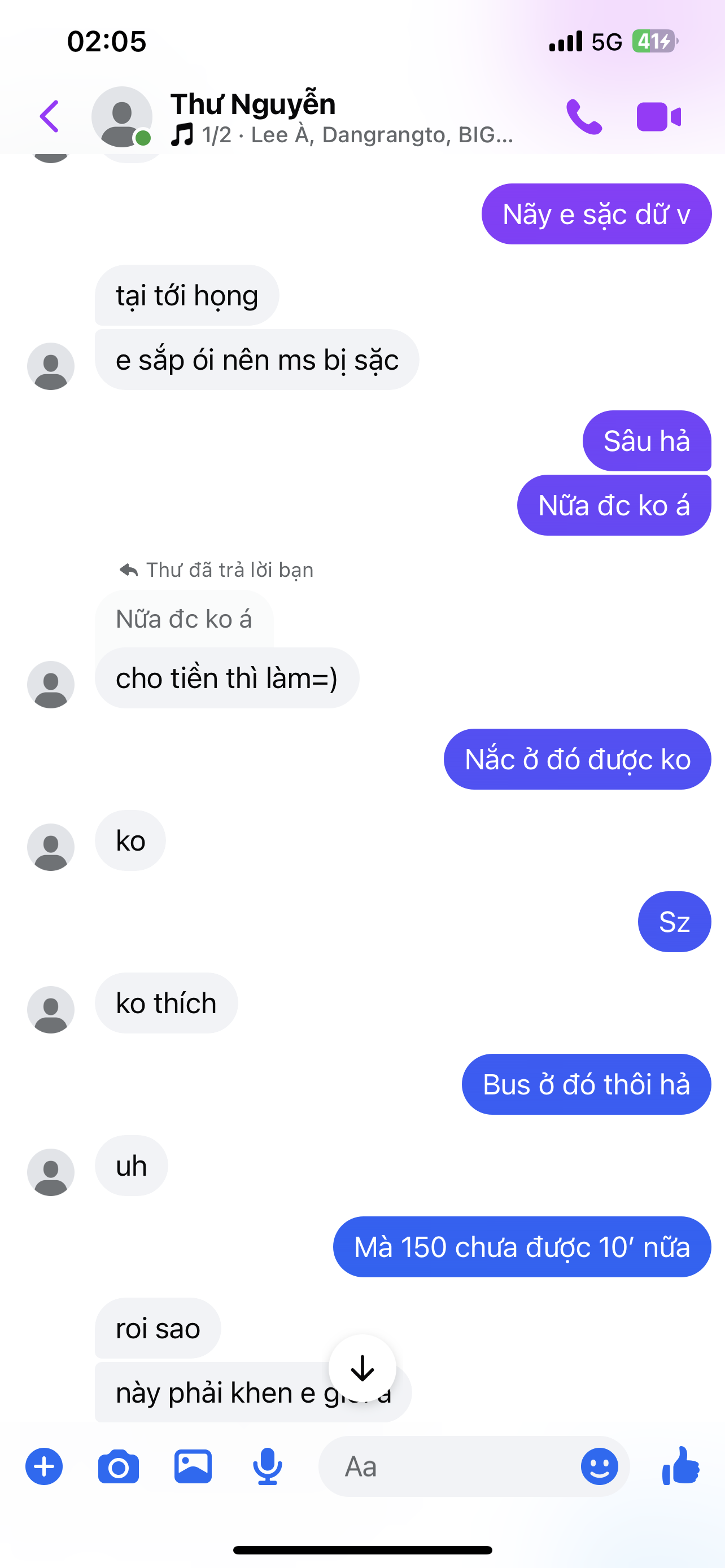Go back to the chat list
This screenshot has width=725, height=1568.
[49, 116]
